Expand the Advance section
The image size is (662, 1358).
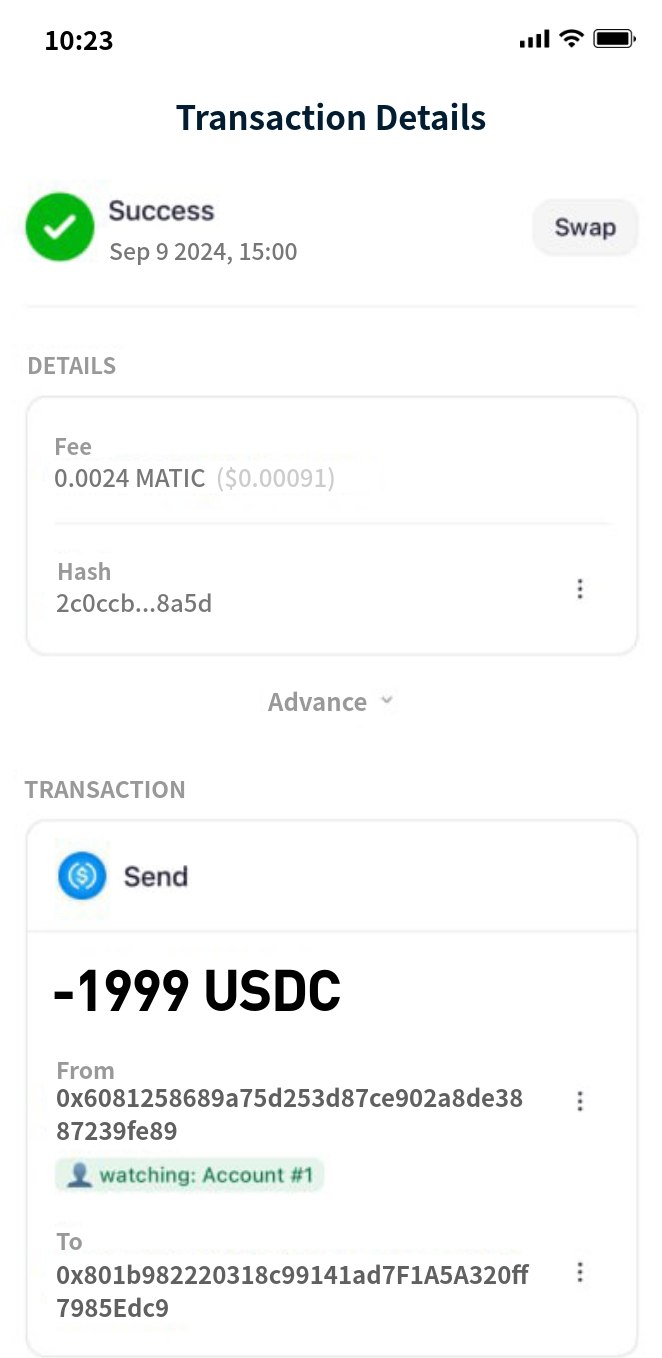click(330, 702)
